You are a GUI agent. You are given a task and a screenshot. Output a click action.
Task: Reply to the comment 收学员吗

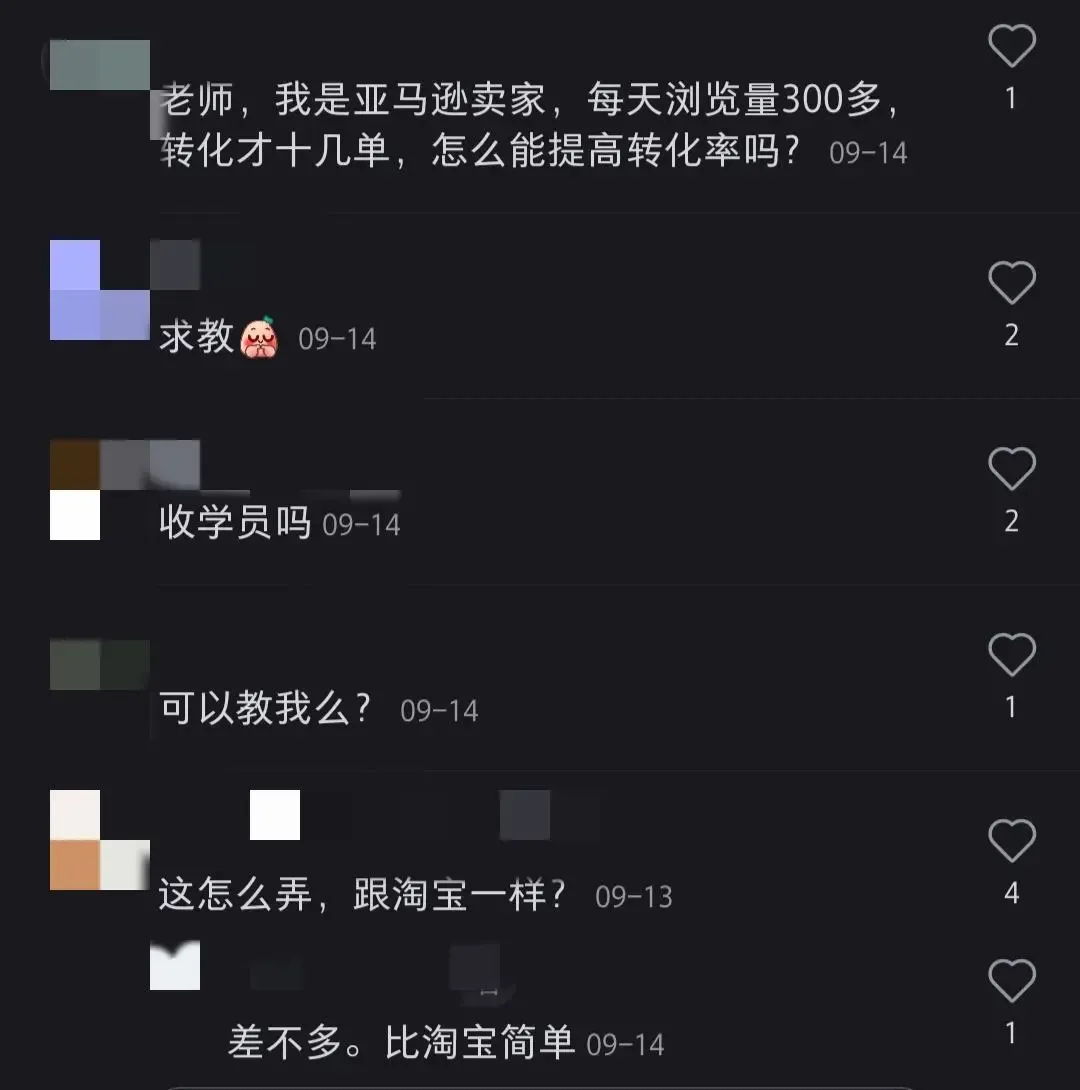(235, 523)
